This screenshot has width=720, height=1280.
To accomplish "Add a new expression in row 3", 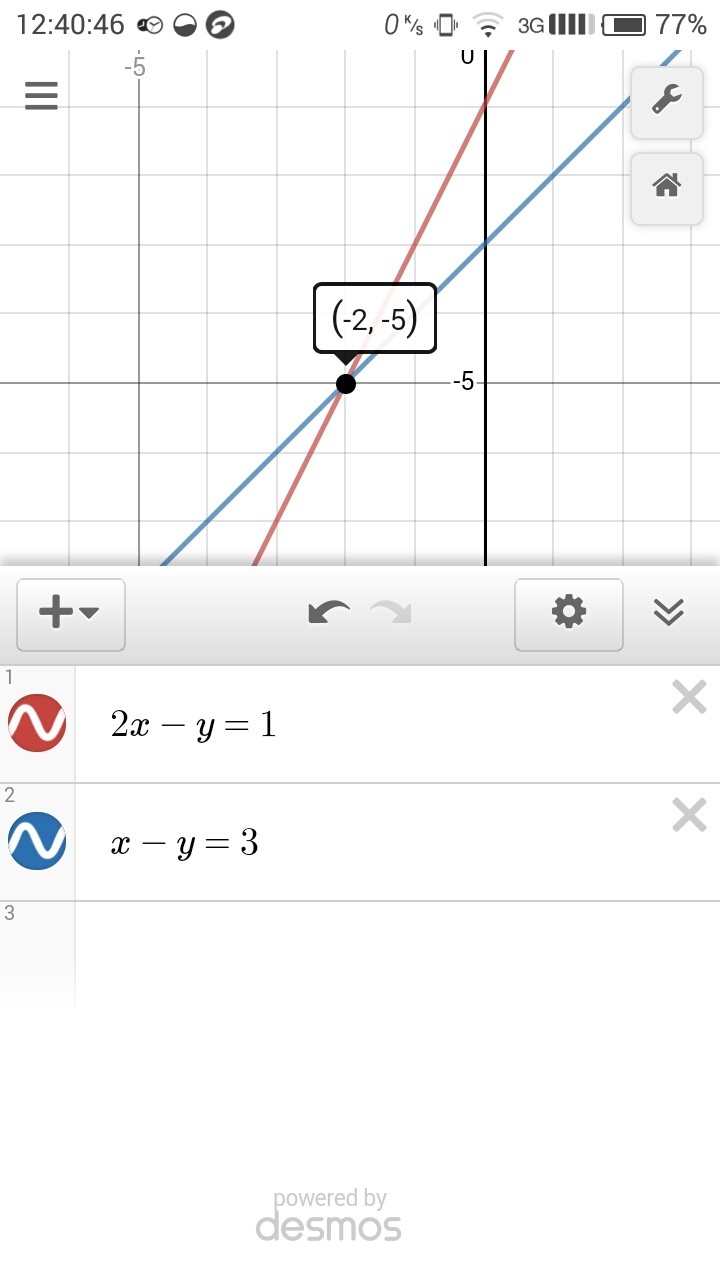I will (x=397, y=952).
